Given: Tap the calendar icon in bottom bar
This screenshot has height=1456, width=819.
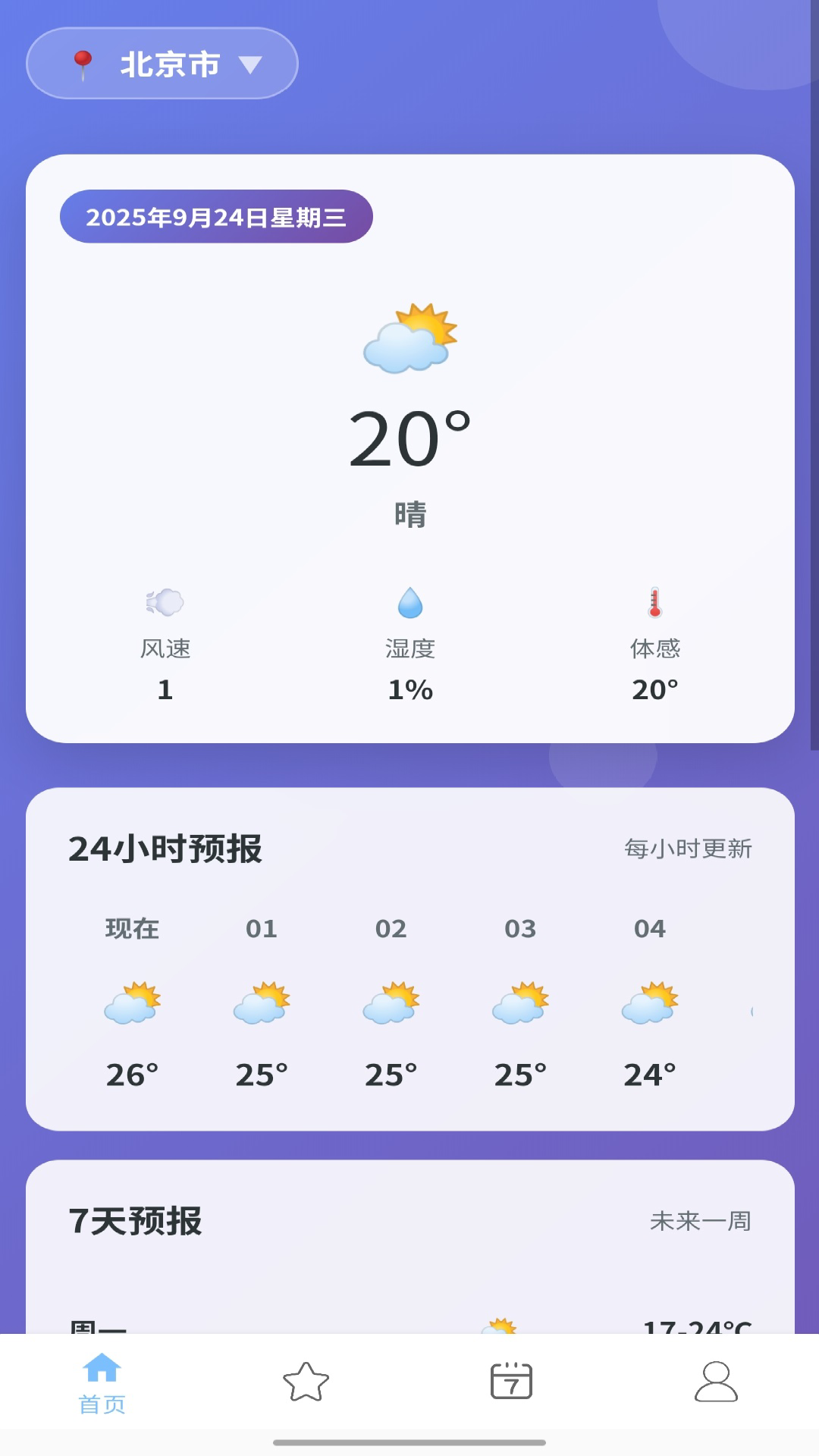Looking at the screenshot, I should click(512, 1382).
